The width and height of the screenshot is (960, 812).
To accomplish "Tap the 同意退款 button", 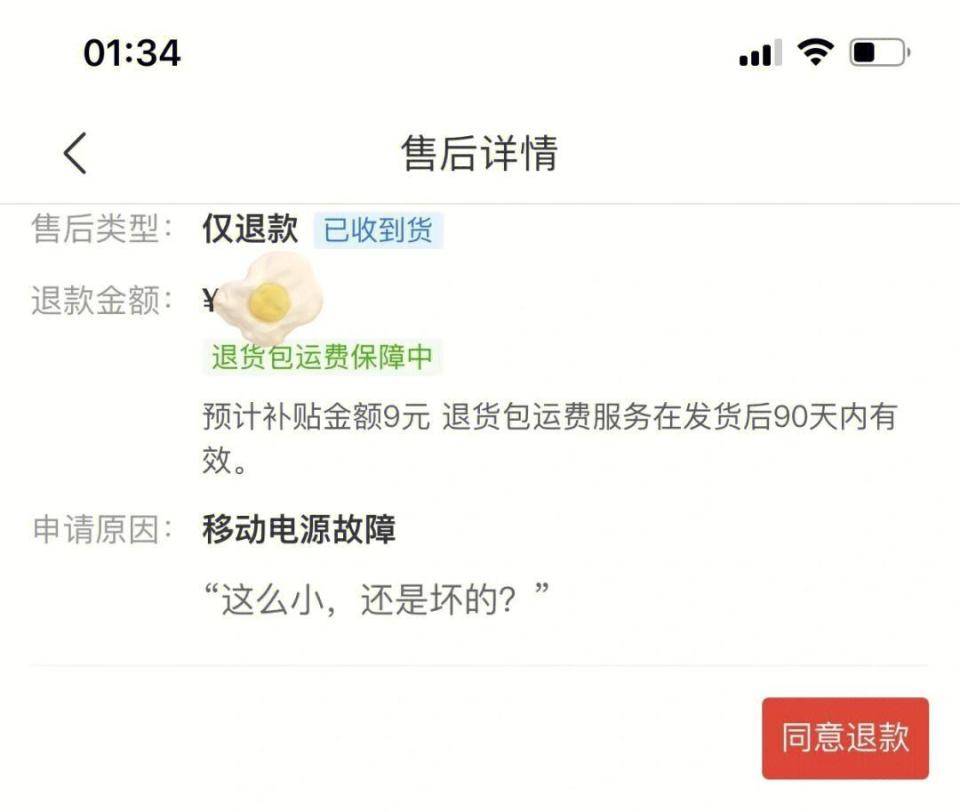I will pos(845,738).
